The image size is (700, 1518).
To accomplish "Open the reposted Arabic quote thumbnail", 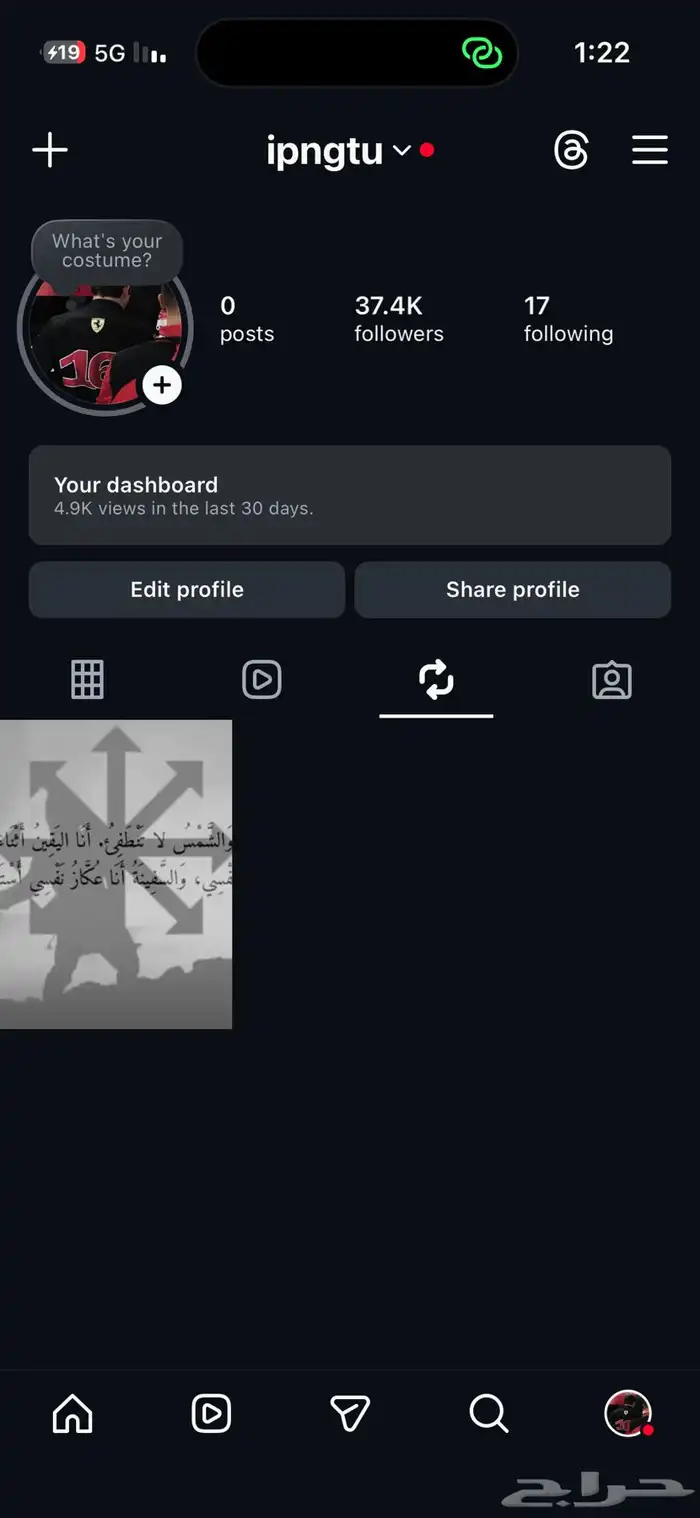I will (116, 874).
